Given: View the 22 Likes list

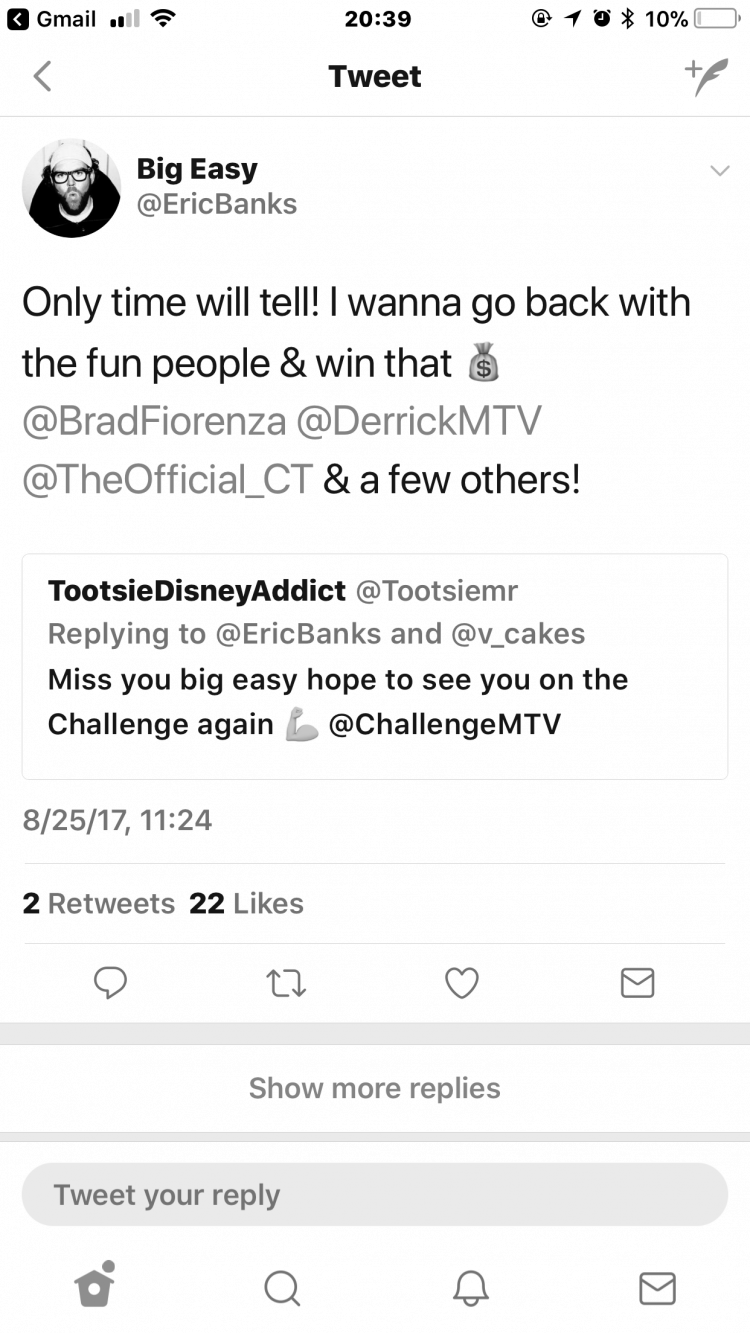Looking at the screenshot, I should [x=246, y=903].
